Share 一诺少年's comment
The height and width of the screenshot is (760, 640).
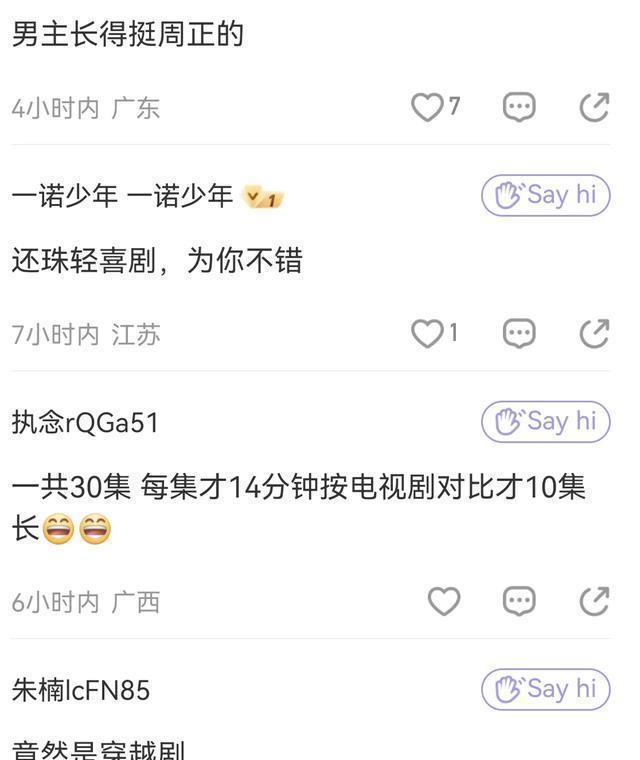594,334
